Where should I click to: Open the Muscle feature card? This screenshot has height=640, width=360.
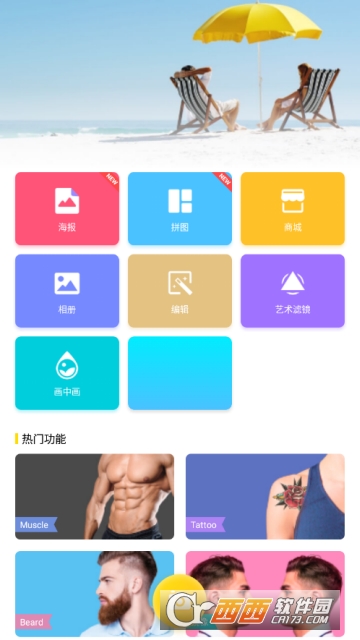(95, 496)
